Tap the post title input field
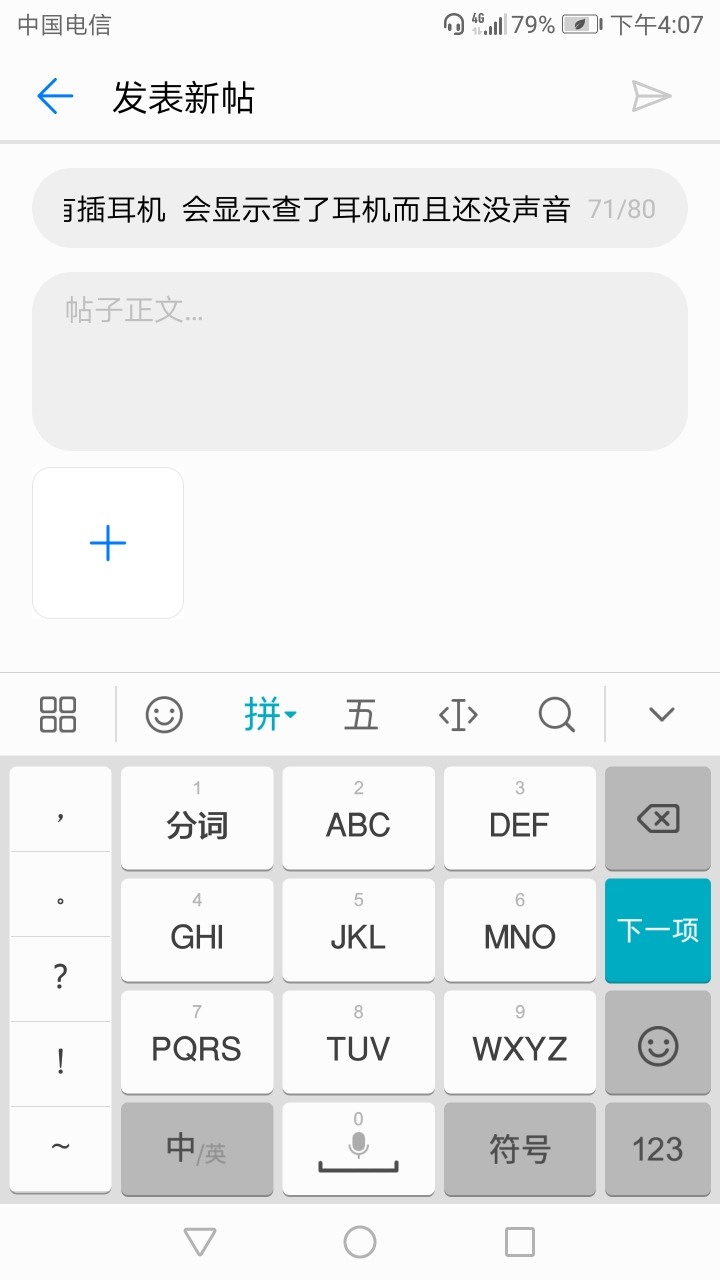720x1280 pixels. [320, 208]
